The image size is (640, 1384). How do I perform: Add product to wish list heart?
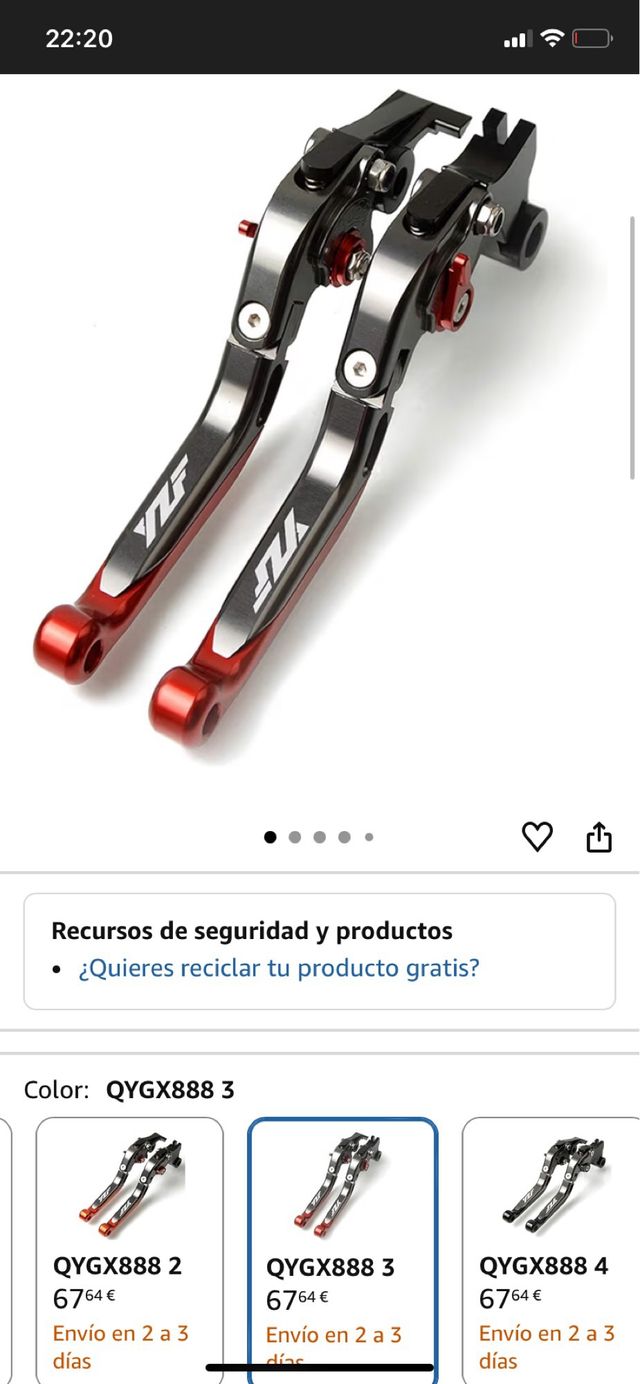tap(537, 836)
